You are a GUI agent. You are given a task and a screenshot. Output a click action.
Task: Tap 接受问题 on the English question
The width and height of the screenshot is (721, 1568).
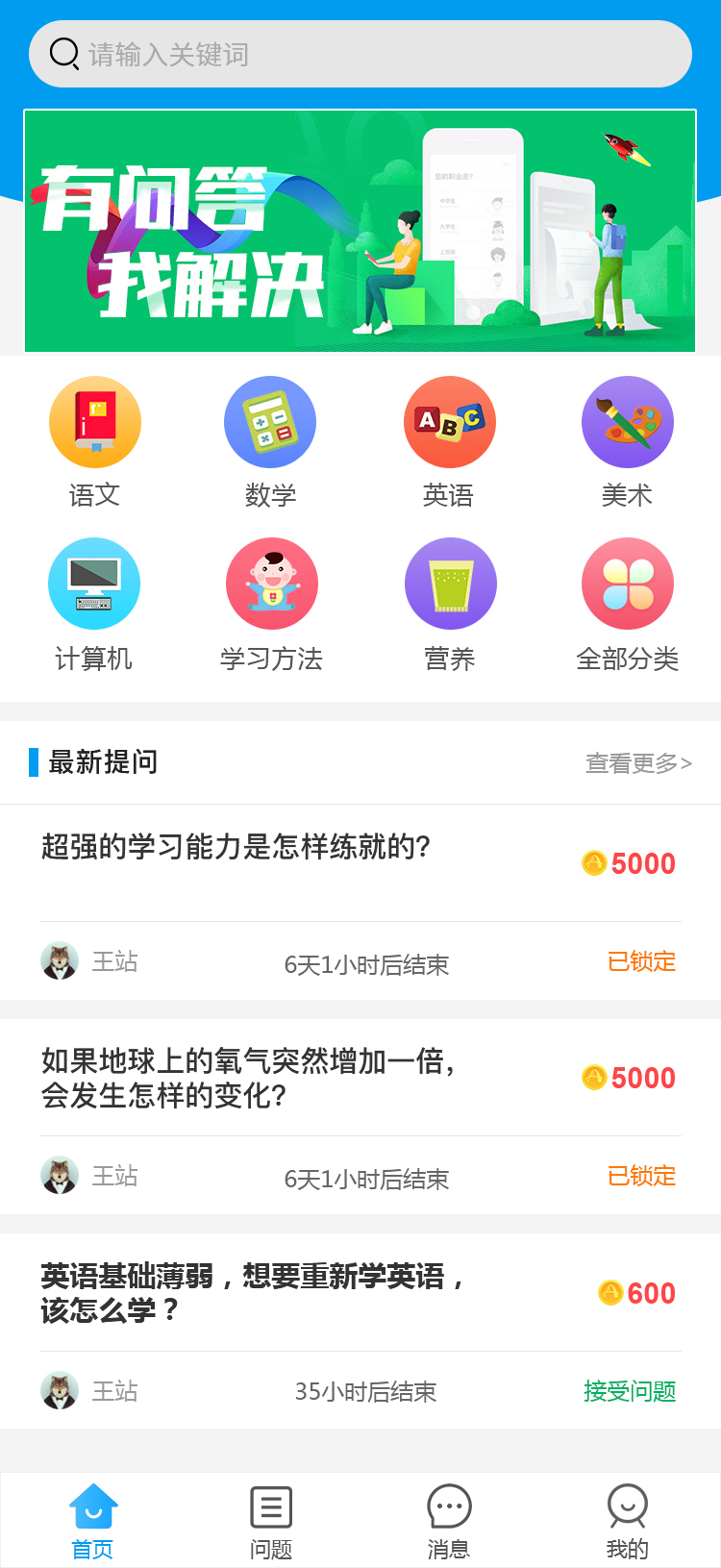(x=630, y=1391)
